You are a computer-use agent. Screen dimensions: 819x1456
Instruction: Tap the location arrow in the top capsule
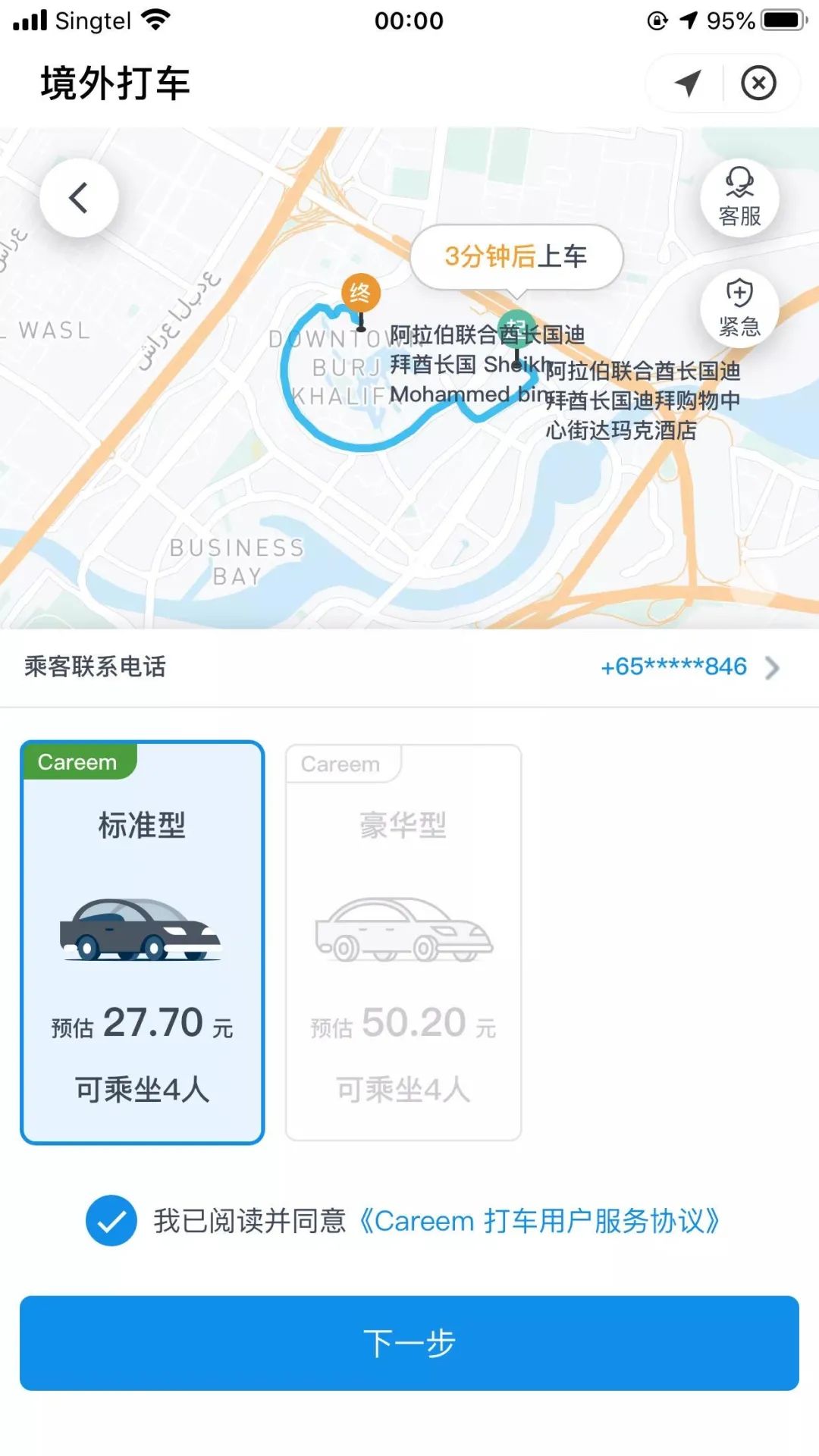pos(688,83)
